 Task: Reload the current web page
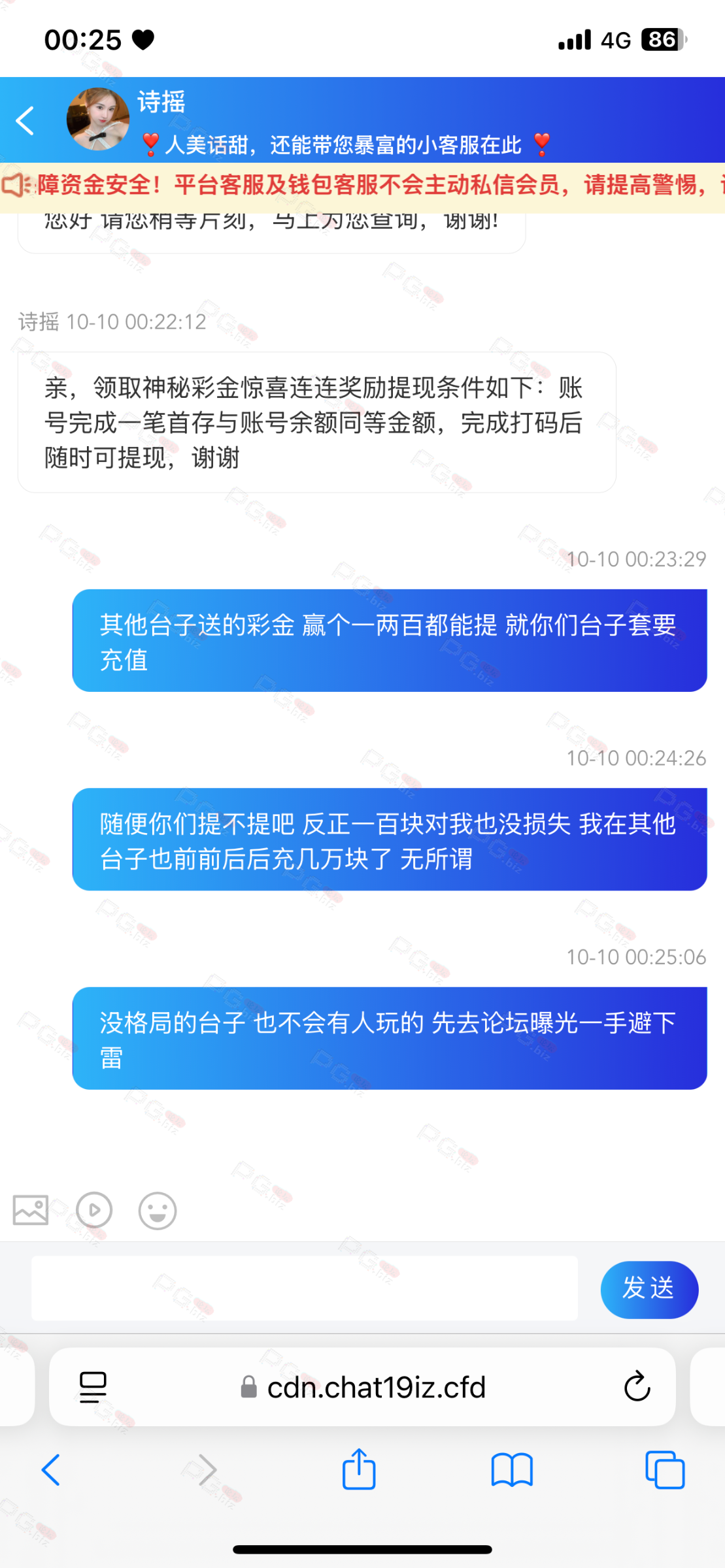click(x=637, y=1387)
